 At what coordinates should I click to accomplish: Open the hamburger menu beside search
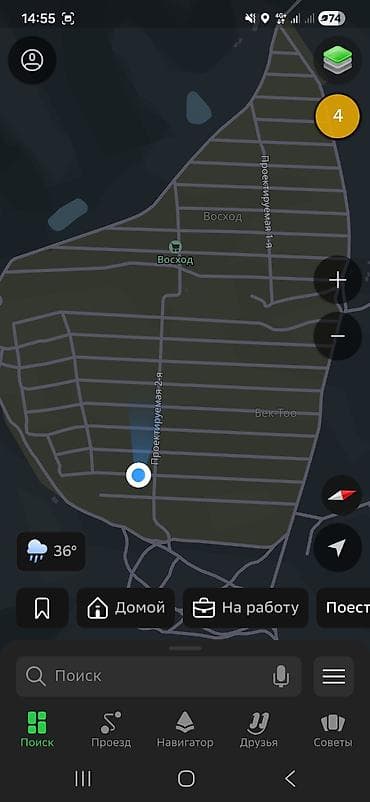pos(334,677)
